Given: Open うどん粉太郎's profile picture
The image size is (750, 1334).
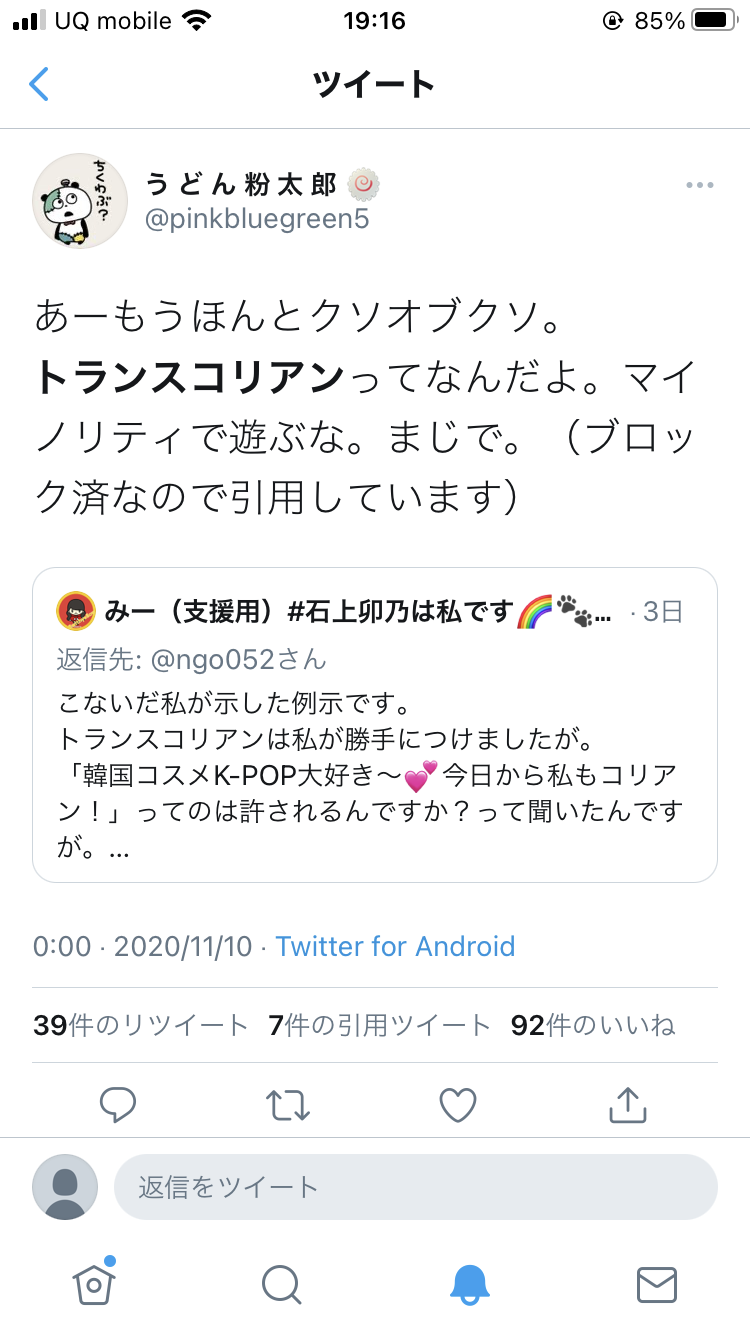Looking at the screenshot, I should (x=81, y=201).
